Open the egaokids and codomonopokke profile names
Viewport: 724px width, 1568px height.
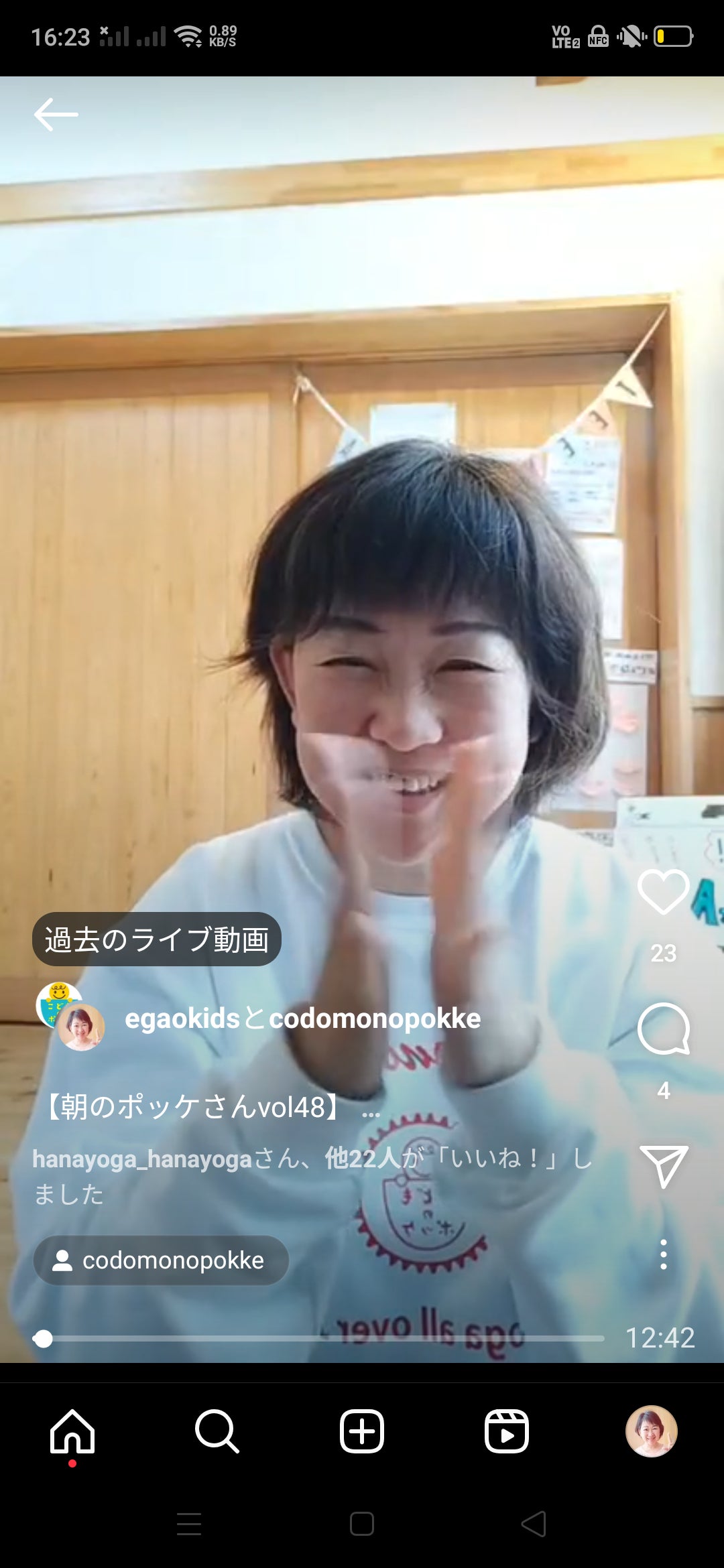tap(302, 1019)
